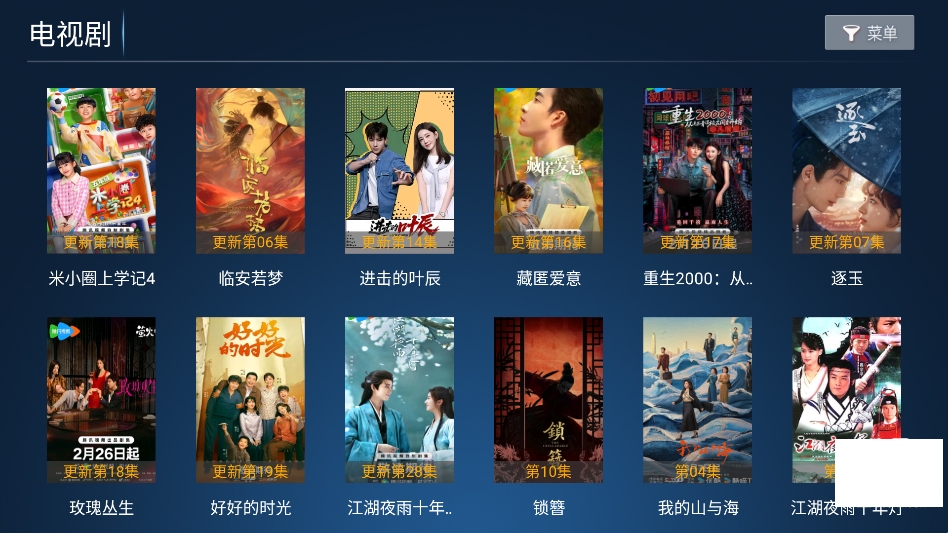Select the drama 临安若梦
The image size is (948, 533).
coord(250,171)
